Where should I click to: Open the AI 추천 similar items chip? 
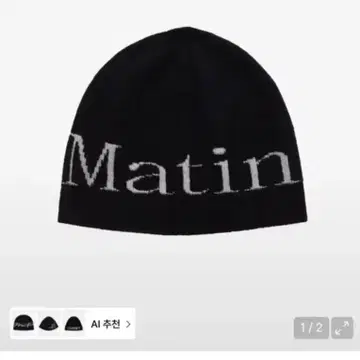point(73,323)
